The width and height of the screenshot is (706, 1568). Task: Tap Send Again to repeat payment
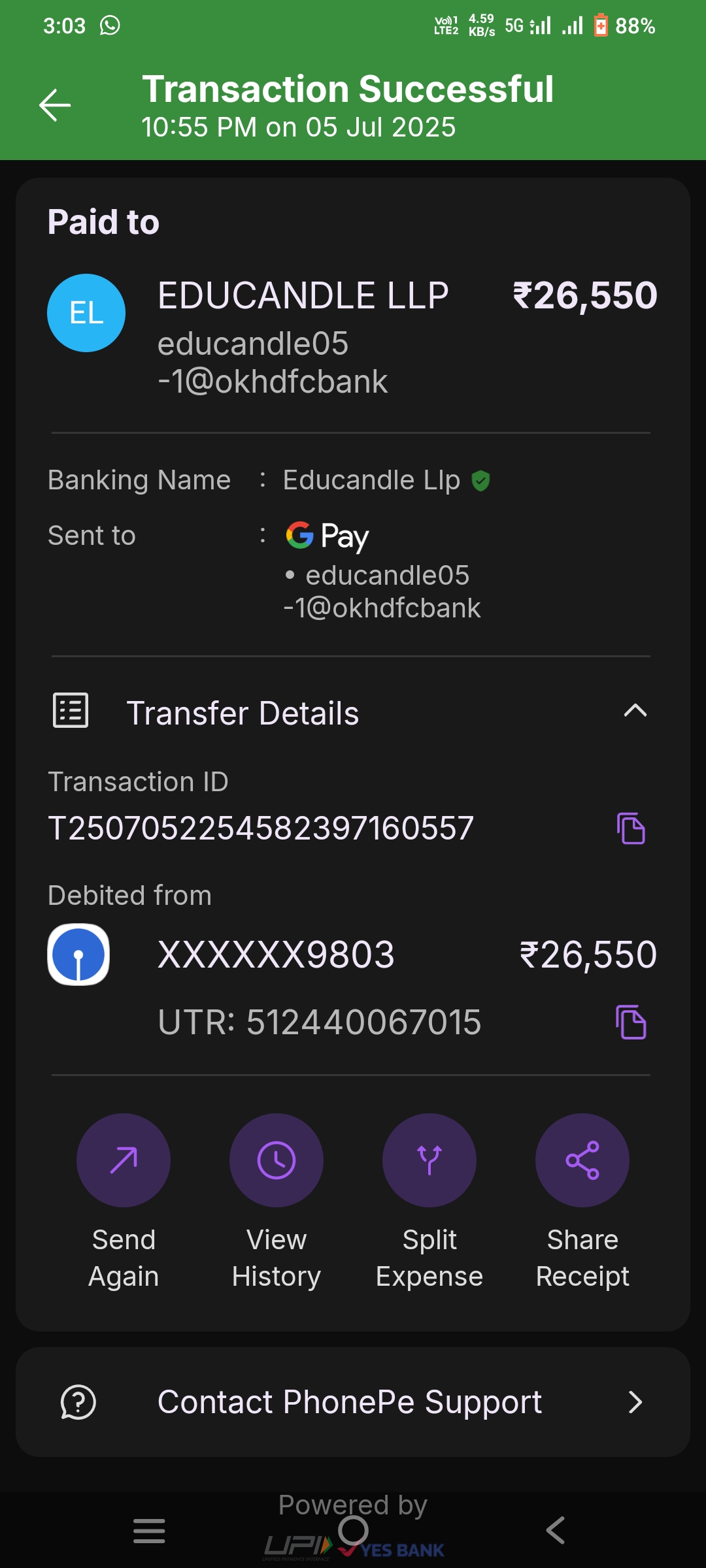click(124, 1160)
